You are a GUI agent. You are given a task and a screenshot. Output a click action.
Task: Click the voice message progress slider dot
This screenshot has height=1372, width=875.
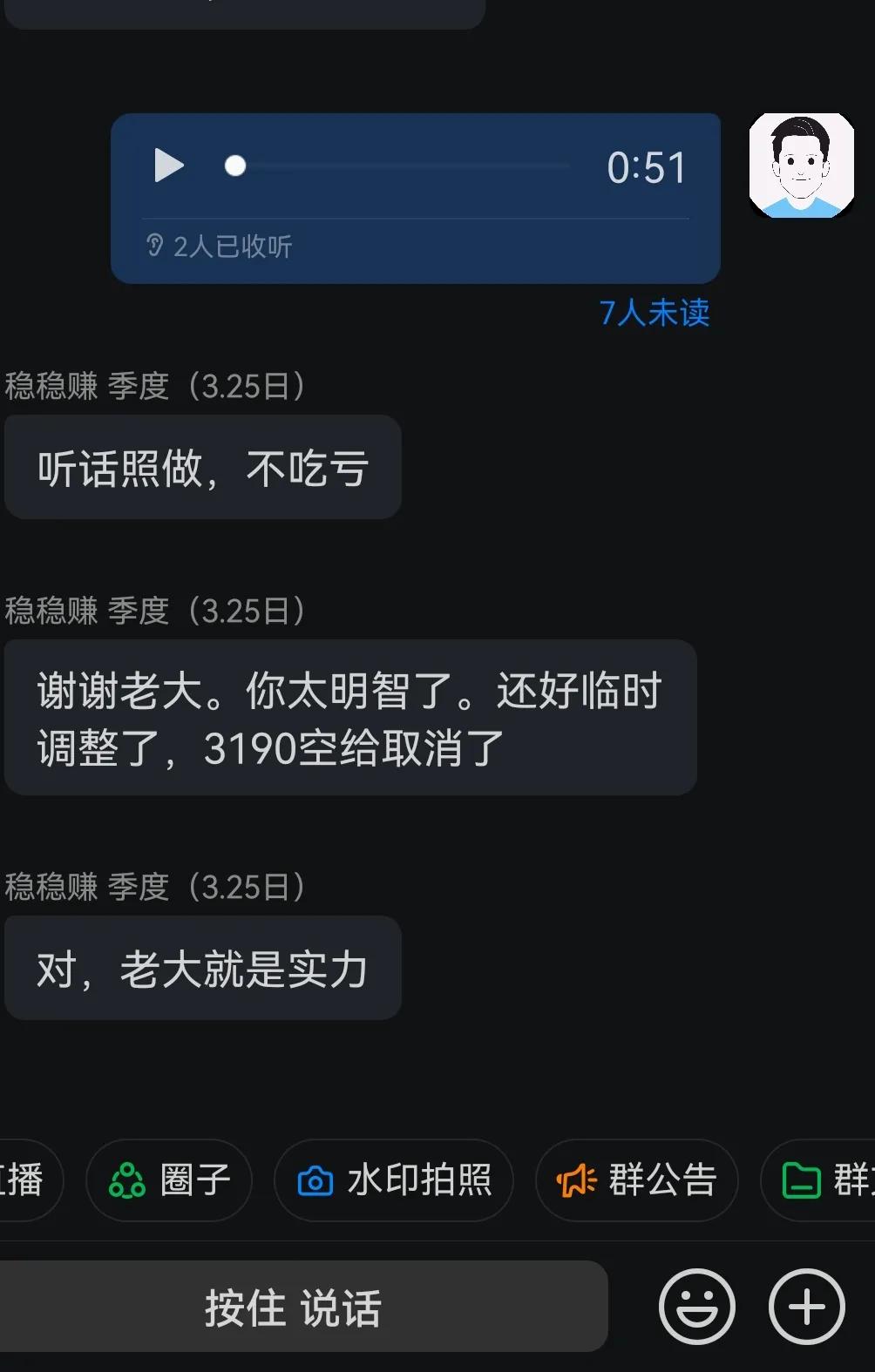(x=234, y=165)
